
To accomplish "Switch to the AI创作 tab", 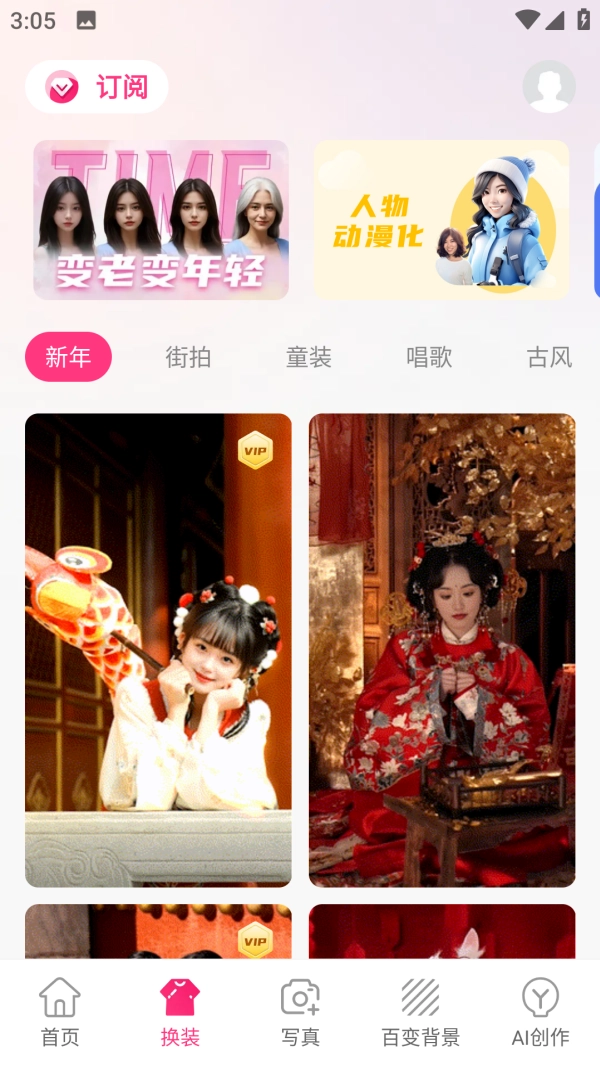I will tap(540, 1012).
